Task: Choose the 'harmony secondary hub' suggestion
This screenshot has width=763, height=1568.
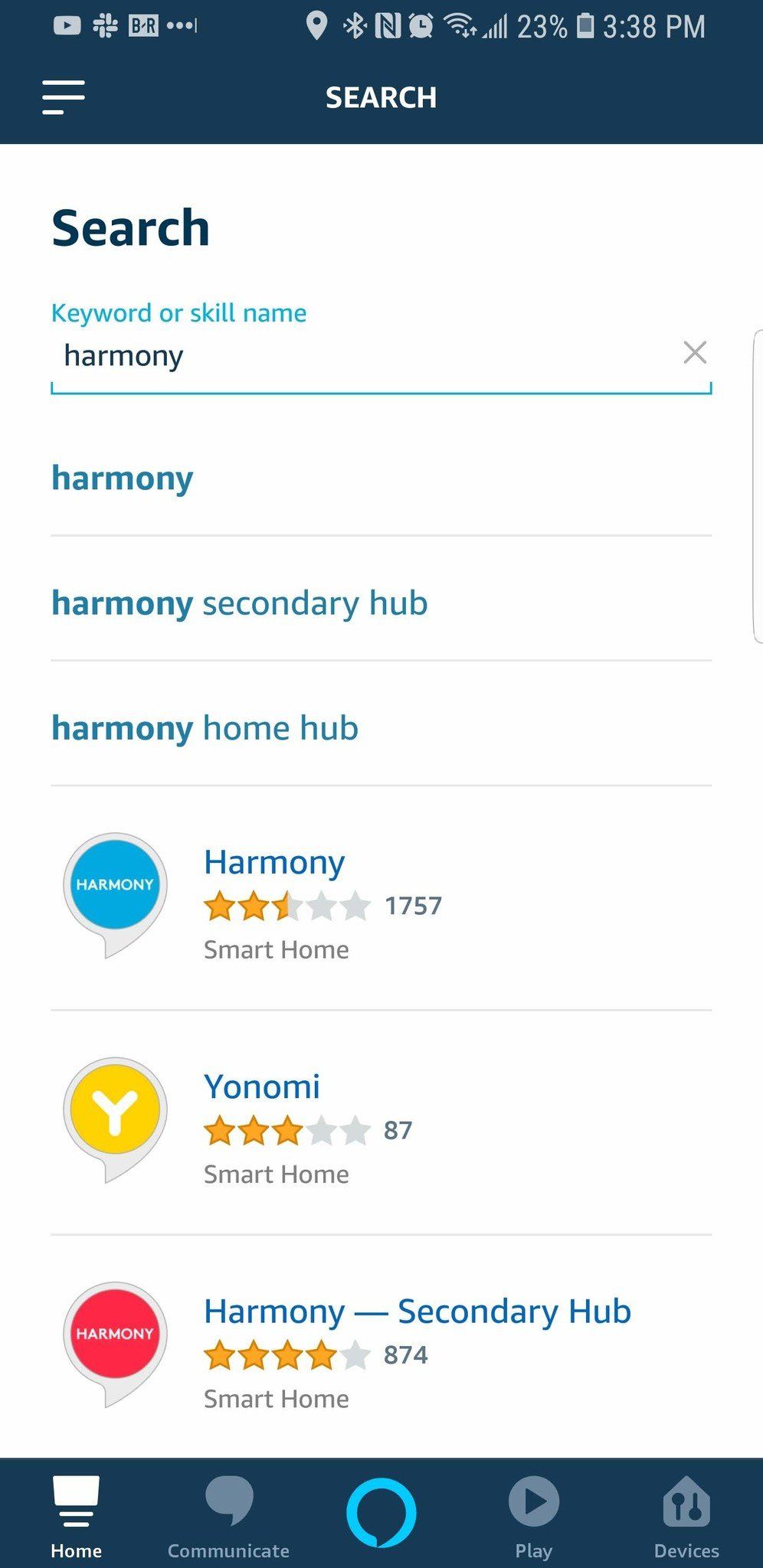Action: pos(239,603)
